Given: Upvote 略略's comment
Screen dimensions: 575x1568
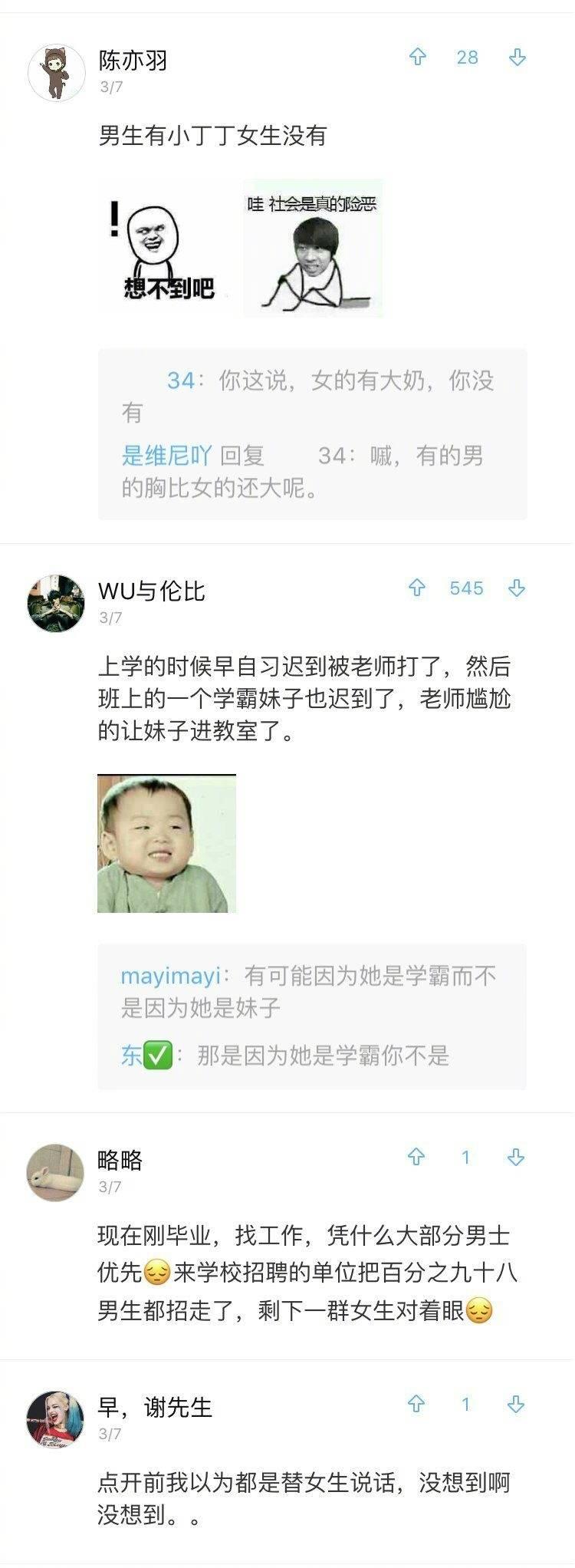Looking at the screenshot, I should [416, 1158].
